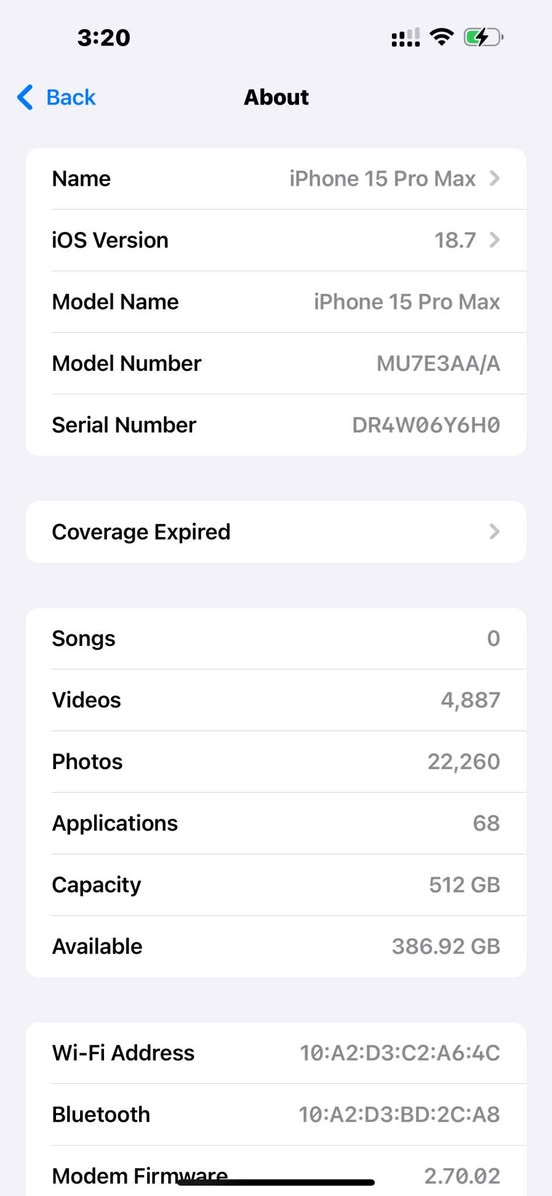Image resolution: width=552 pixels, height=1196 pixels.
Task: Open the Name row to rename device
Action: (x=276, y=178)
